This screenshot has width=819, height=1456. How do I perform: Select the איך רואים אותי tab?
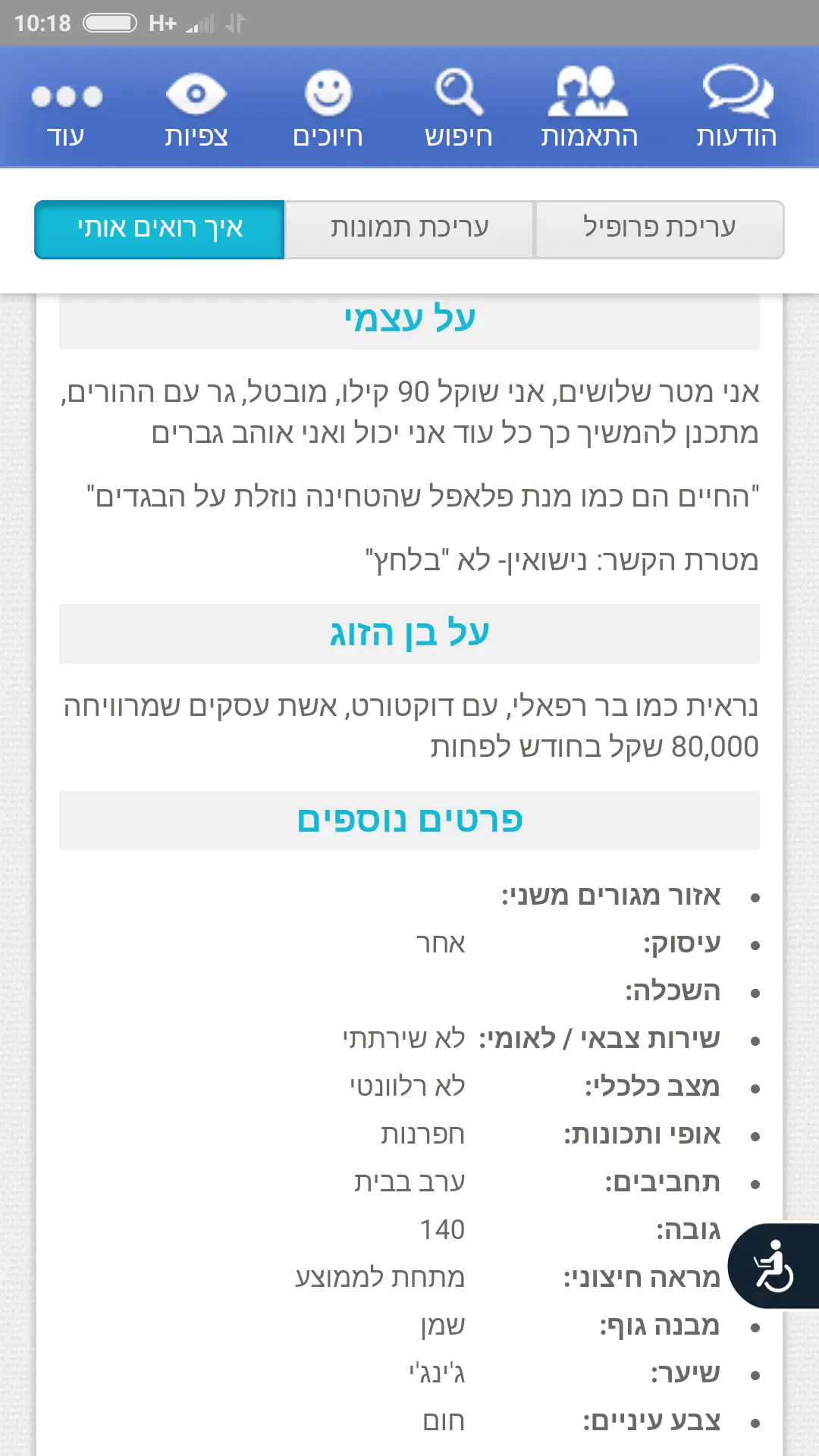point(160,229)
